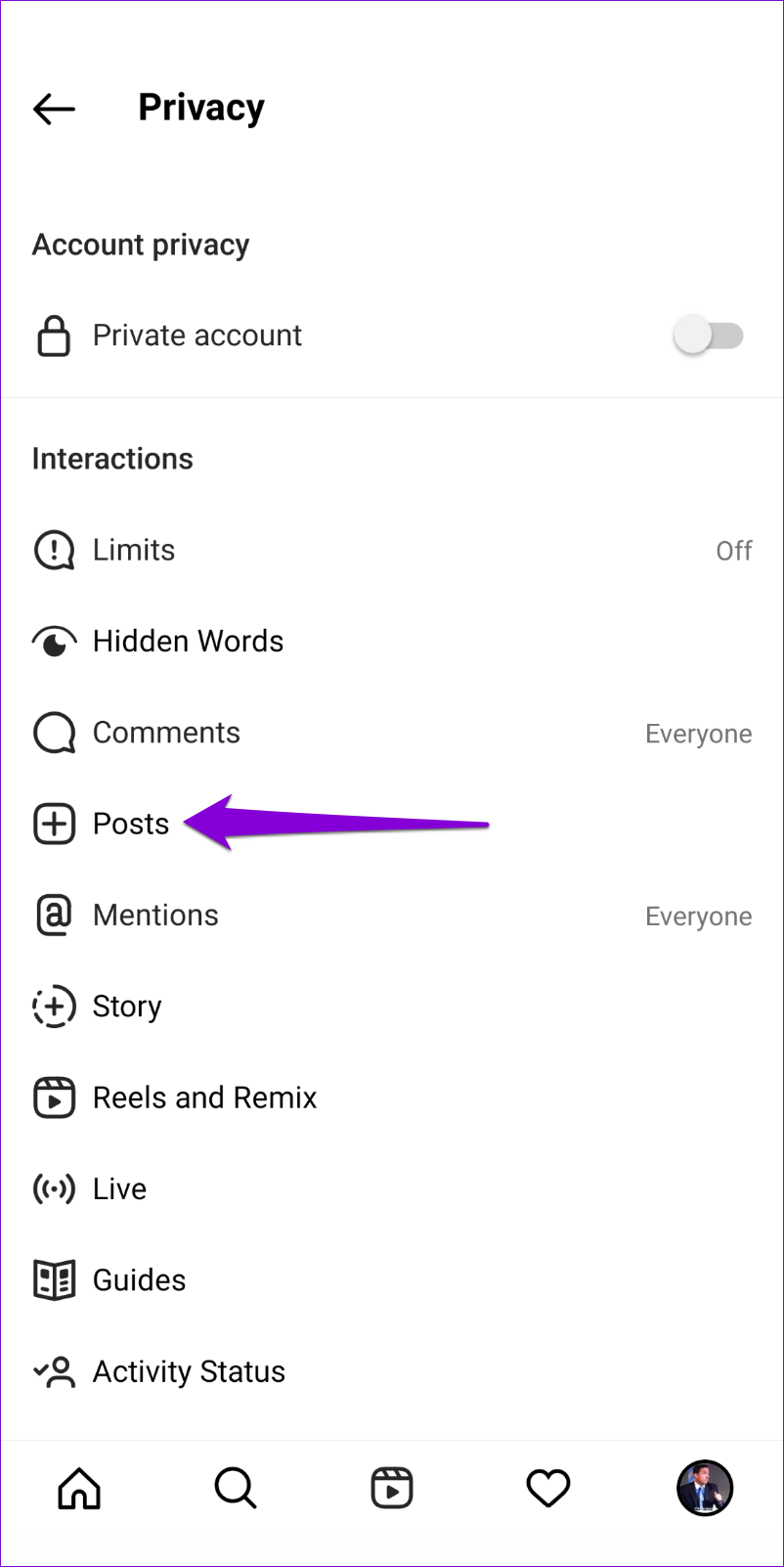Switch to the Reels tab
The image size is (784, 1567).
coord(392,1489)
